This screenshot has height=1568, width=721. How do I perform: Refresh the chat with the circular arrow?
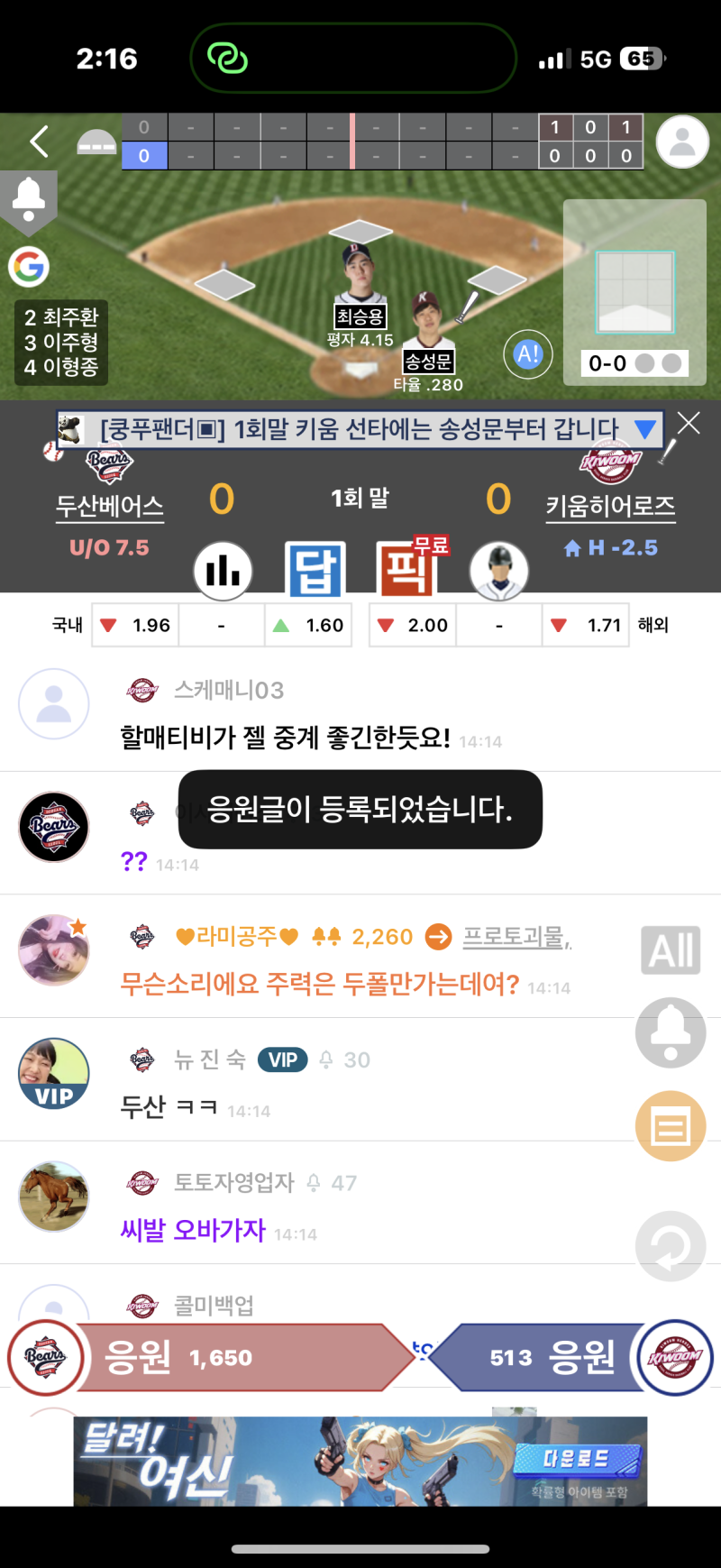671,1247
